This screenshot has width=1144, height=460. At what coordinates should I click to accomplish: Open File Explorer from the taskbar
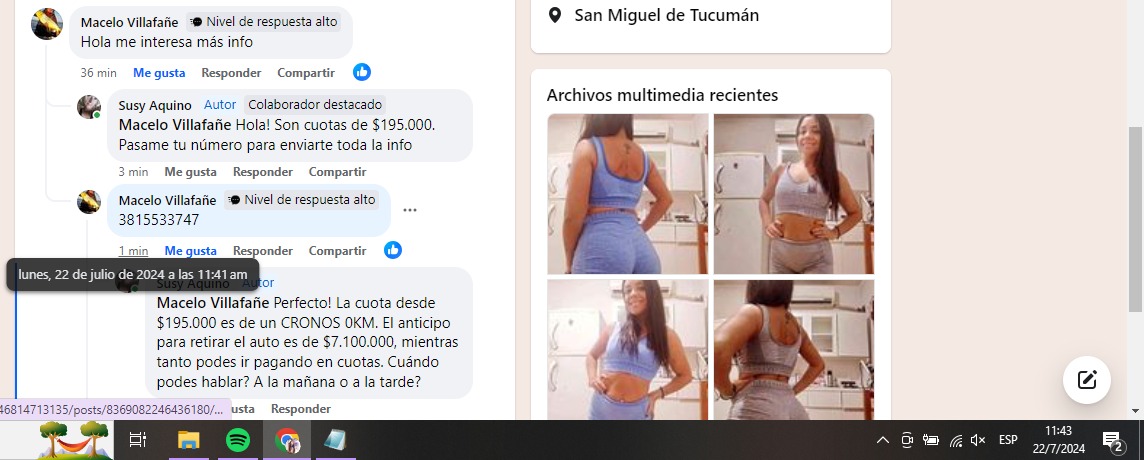(188, 440)
